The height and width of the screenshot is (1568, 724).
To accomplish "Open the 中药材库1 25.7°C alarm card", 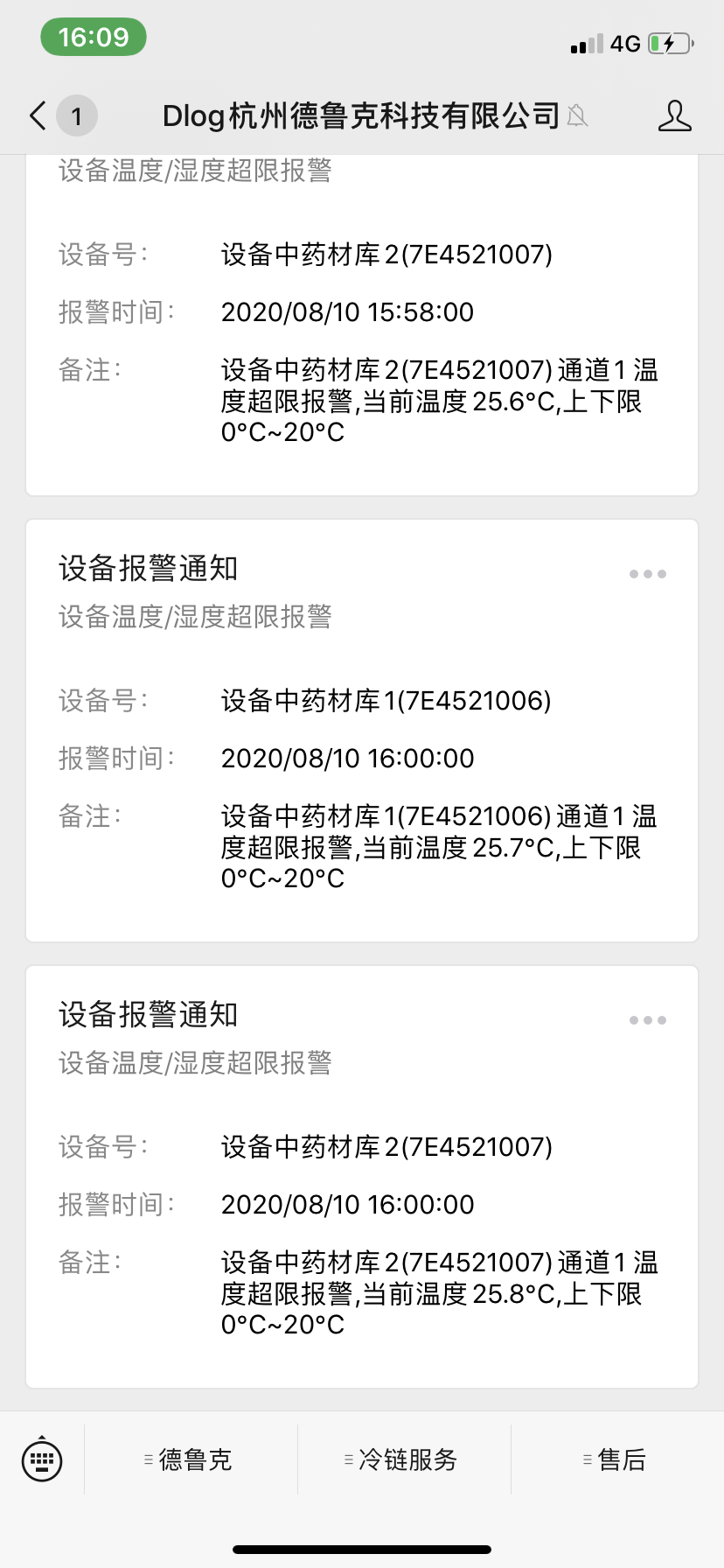I will [362, 731].
